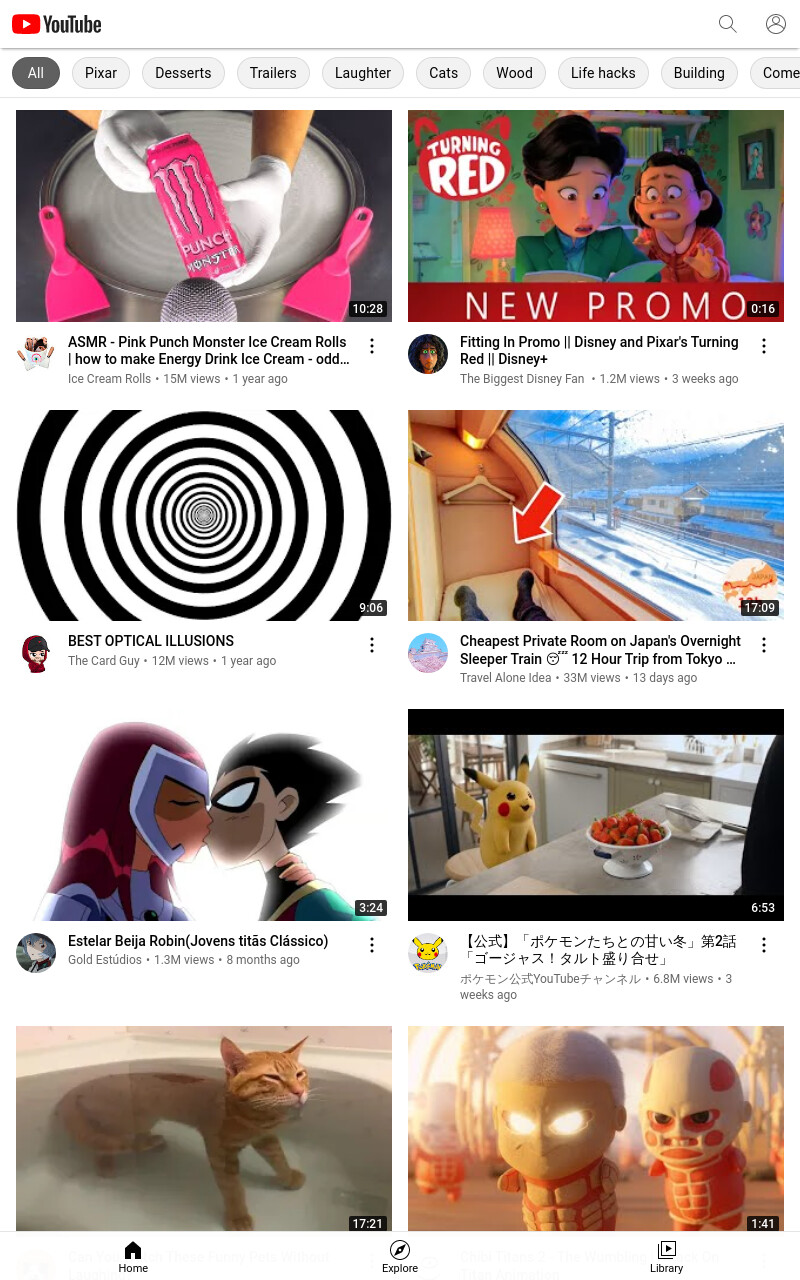Open The Card Guy channel avatar
This screenshot has width=800, height=1280.
36,653
